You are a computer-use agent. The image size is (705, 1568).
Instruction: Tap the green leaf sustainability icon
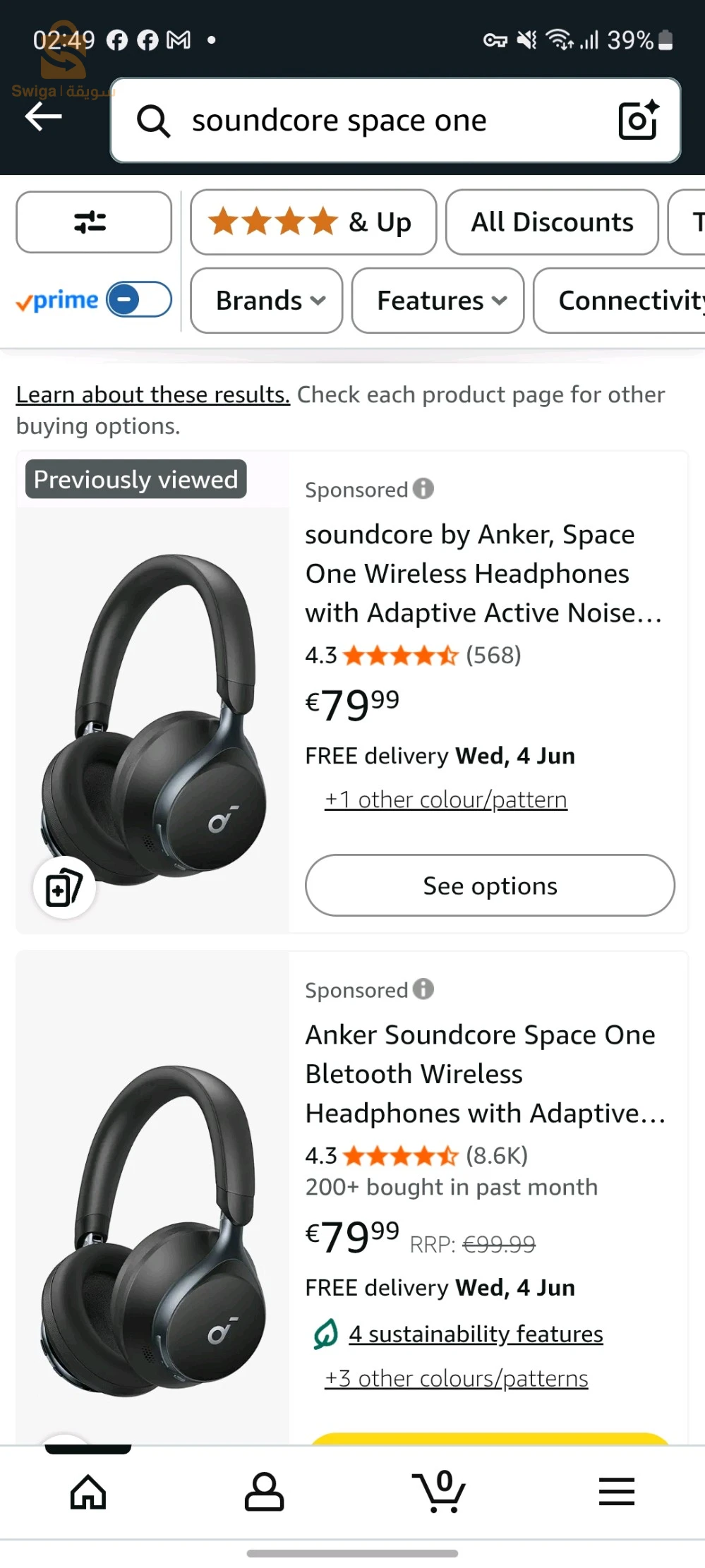325,1334
